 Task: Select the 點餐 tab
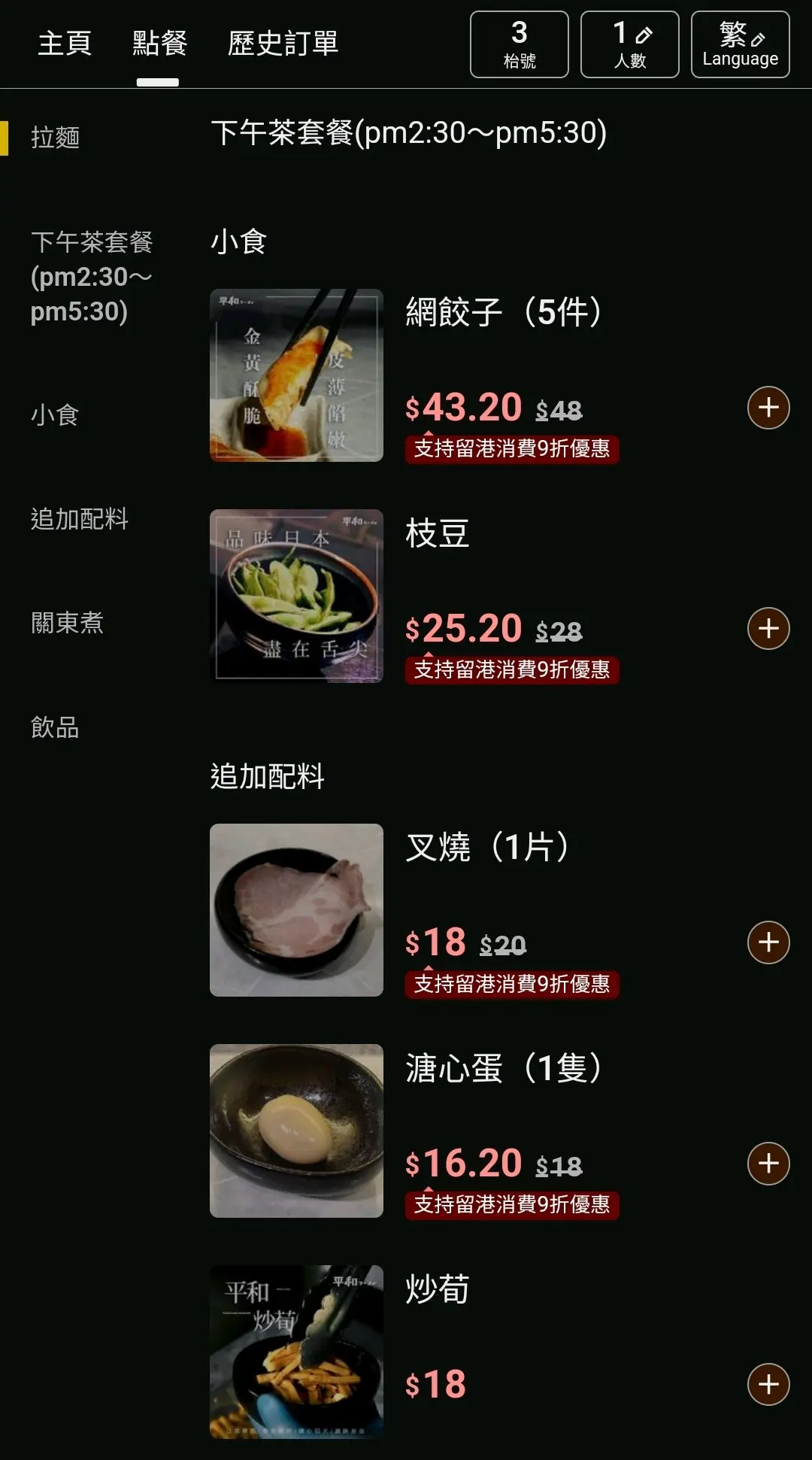tap(159, 44)
